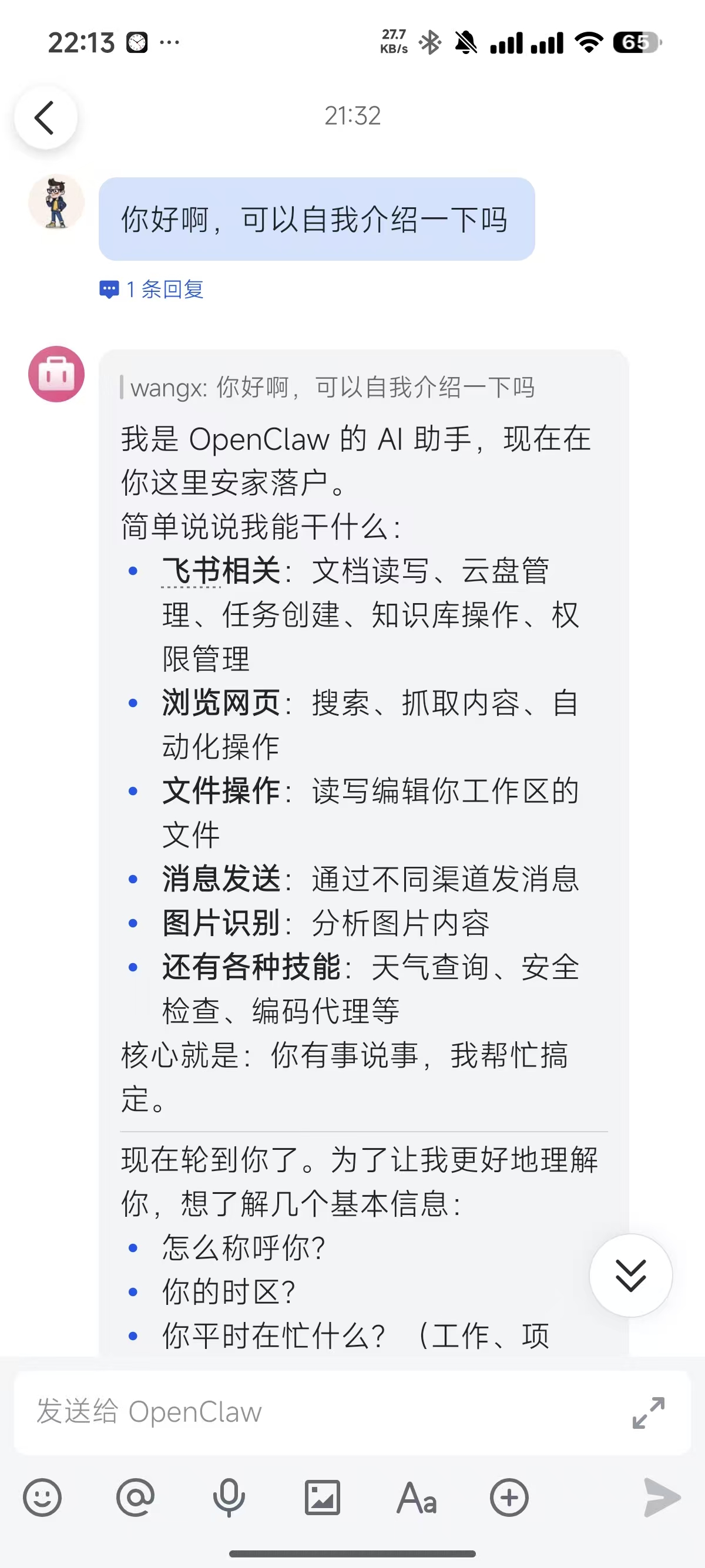This screenshot has height=1568, width=705.
Task: Attach an image from the gallery
Action: coord(322,1498)
